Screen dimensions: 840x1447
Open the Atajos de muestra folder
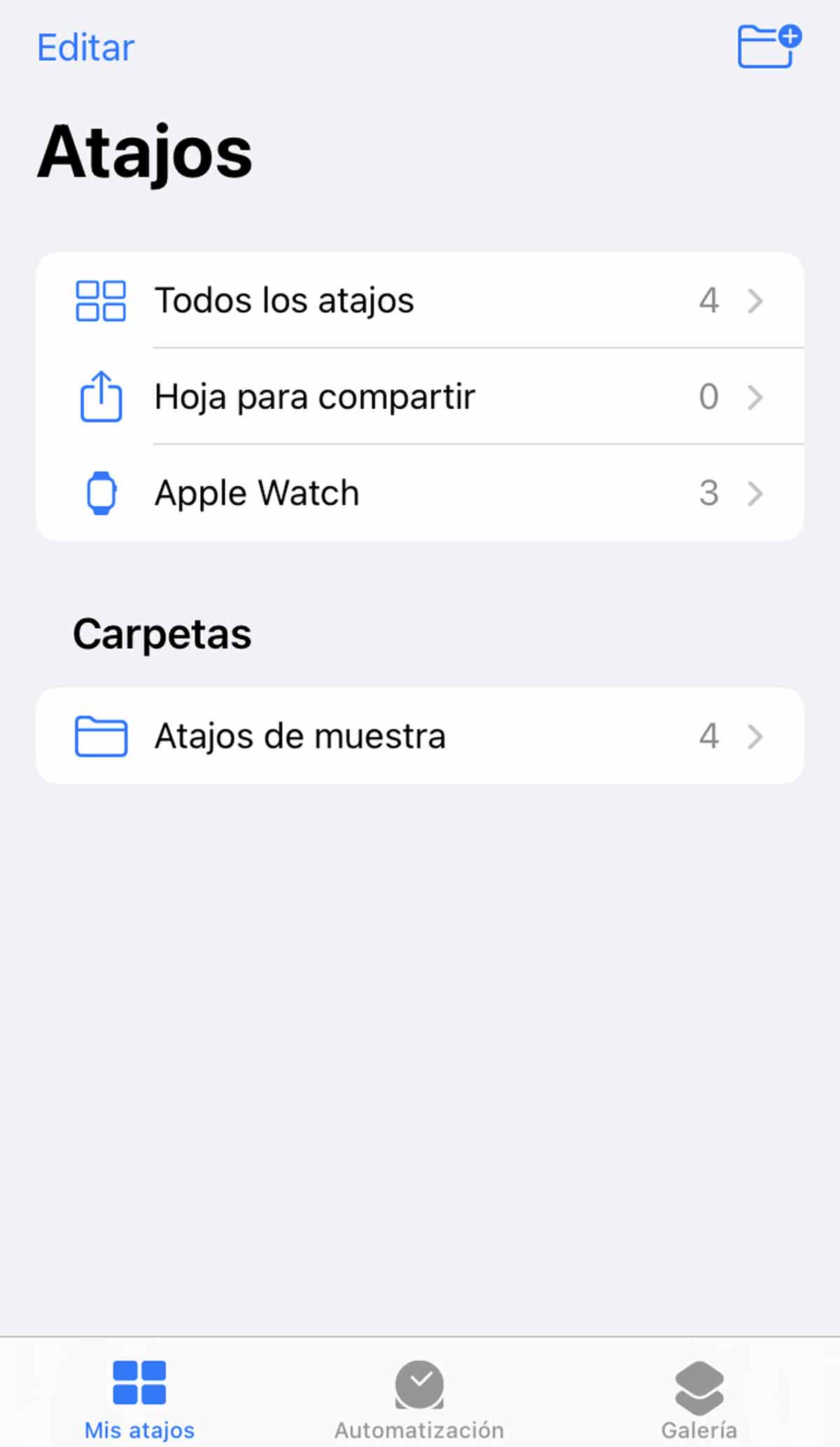[x=419, y=736]
